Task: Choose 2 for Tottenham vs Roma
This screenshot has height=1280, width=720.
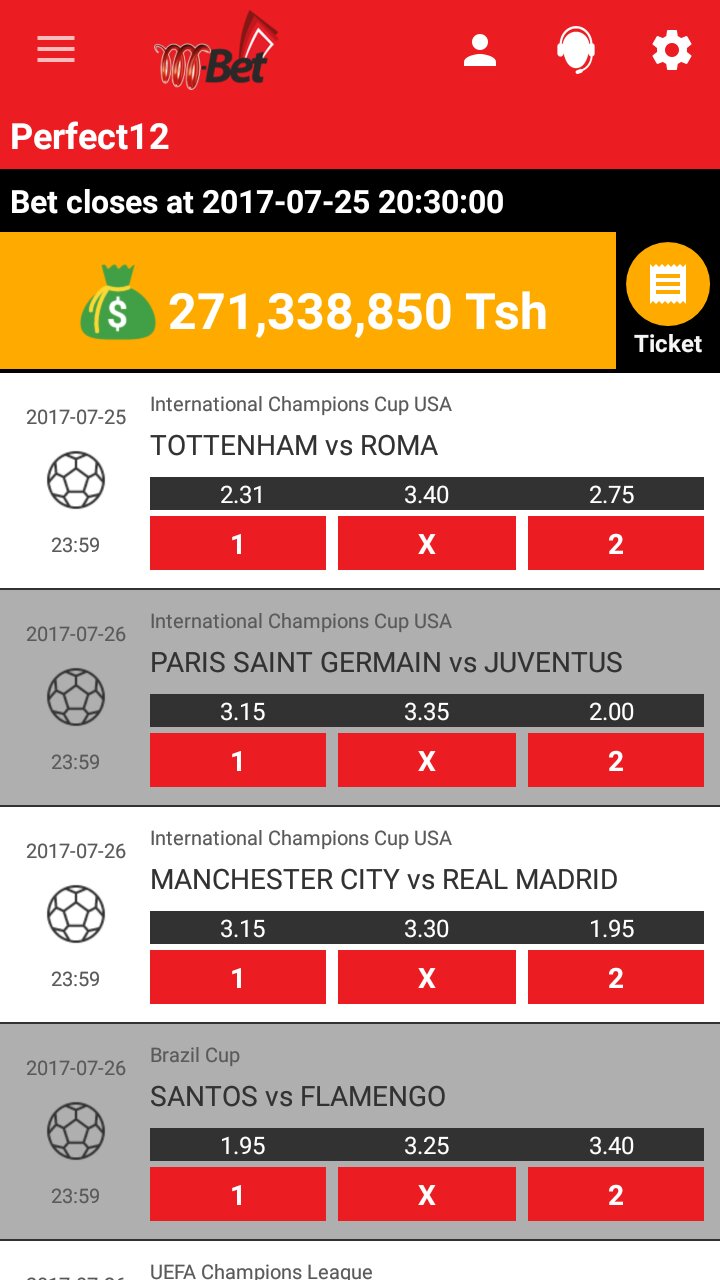Action: pyautogui.click(x=616, y=543)
